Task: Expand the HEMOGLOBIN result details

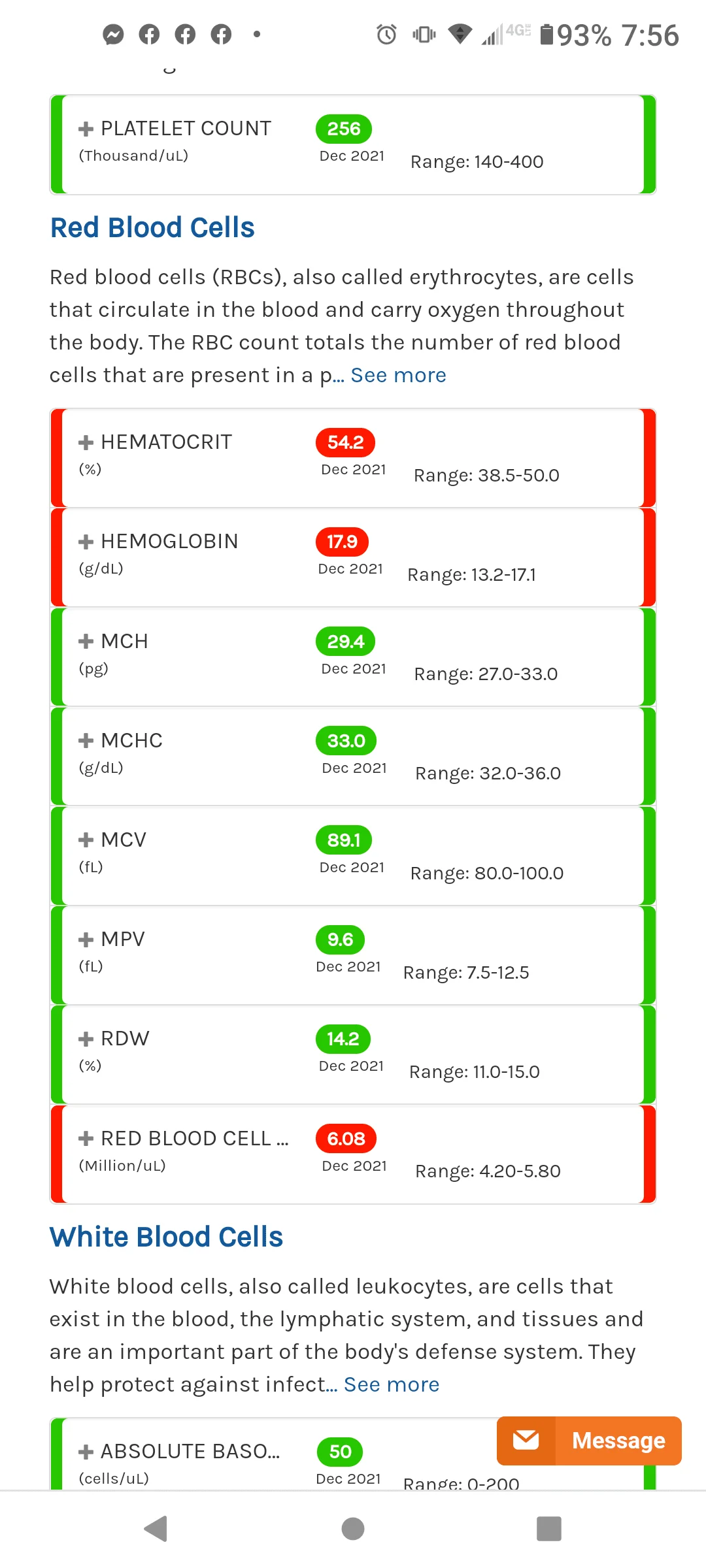Action: pyautogui.click(x=353, y=557)
